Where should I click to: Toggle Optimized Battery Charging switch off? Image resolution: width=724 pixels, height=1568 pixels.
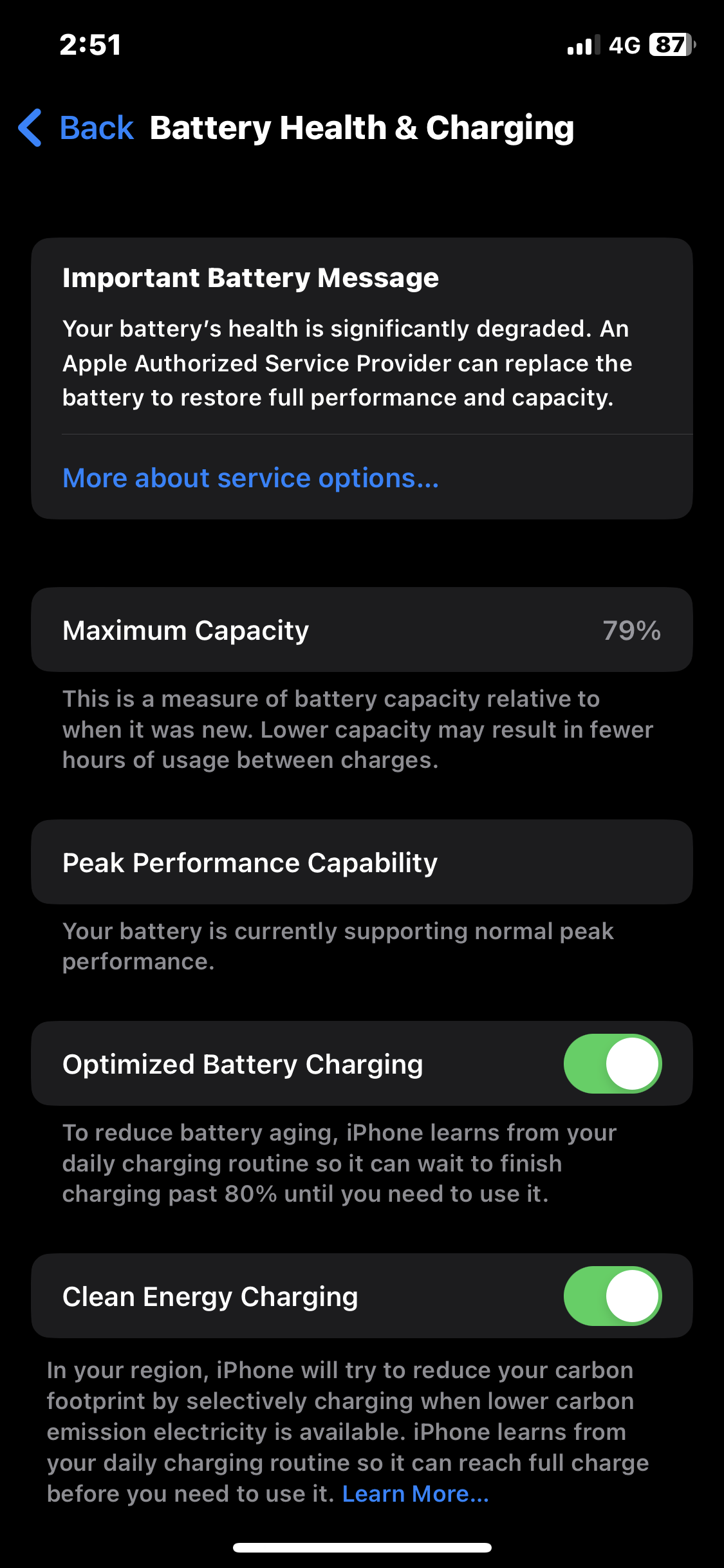pos(612,1063)
